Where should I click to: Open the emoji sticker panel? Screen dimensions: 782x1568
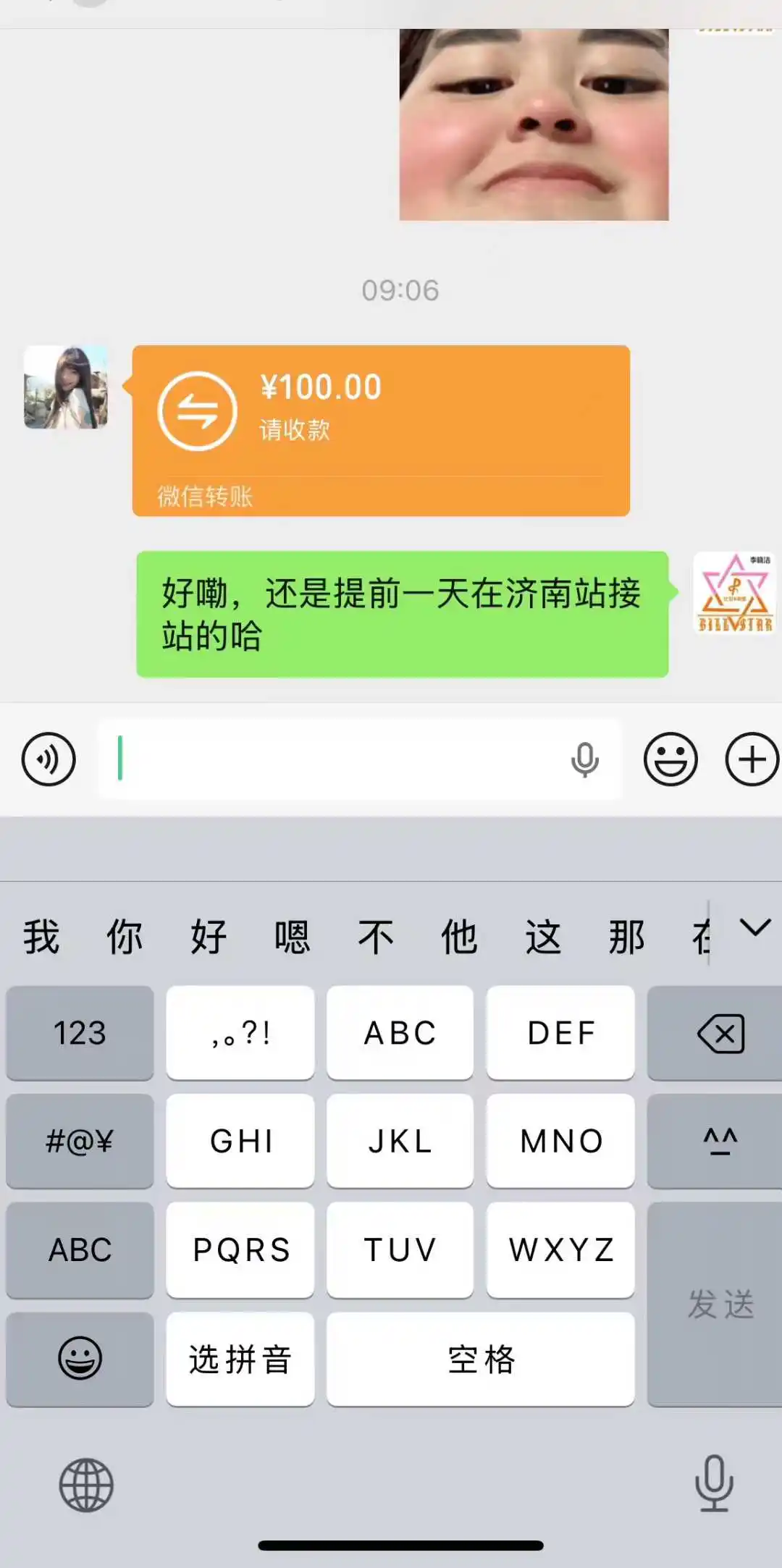click(670, 759)
